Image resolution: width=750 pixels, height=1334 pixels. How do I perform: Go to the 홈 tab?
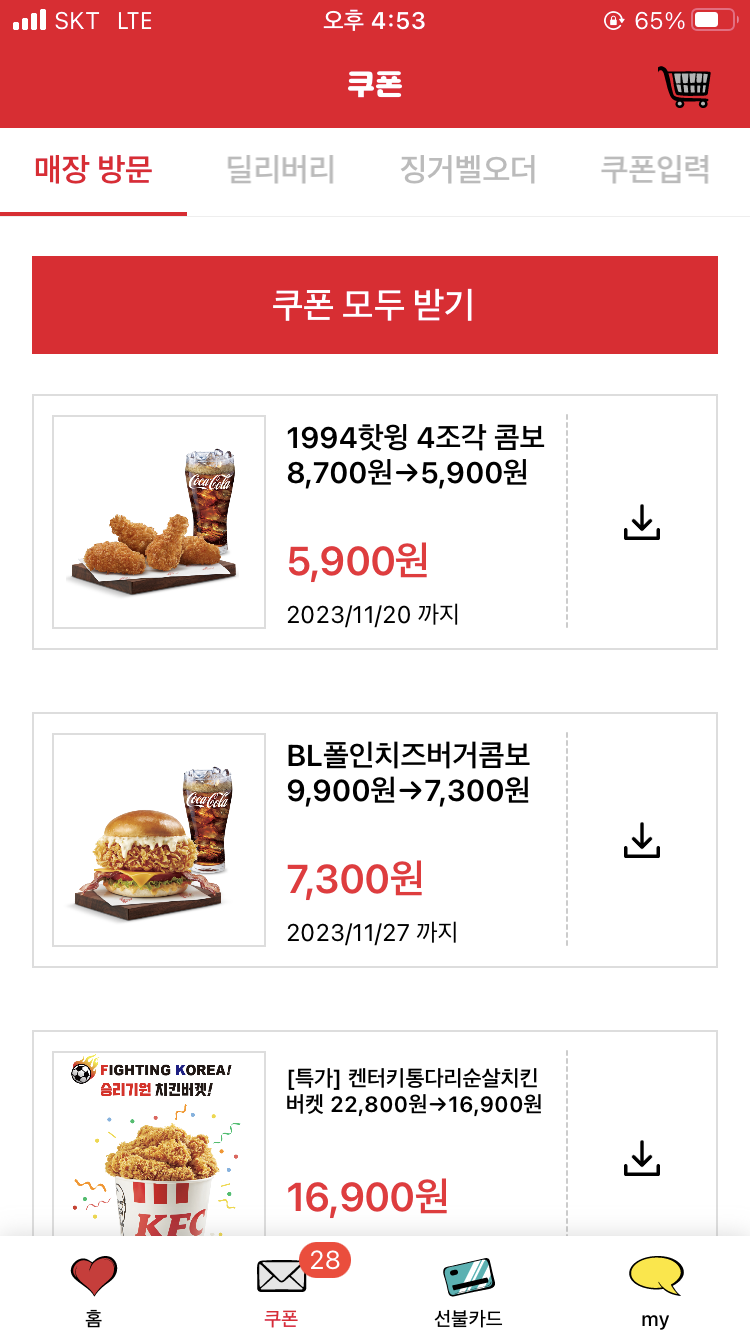click(94, 1288)
